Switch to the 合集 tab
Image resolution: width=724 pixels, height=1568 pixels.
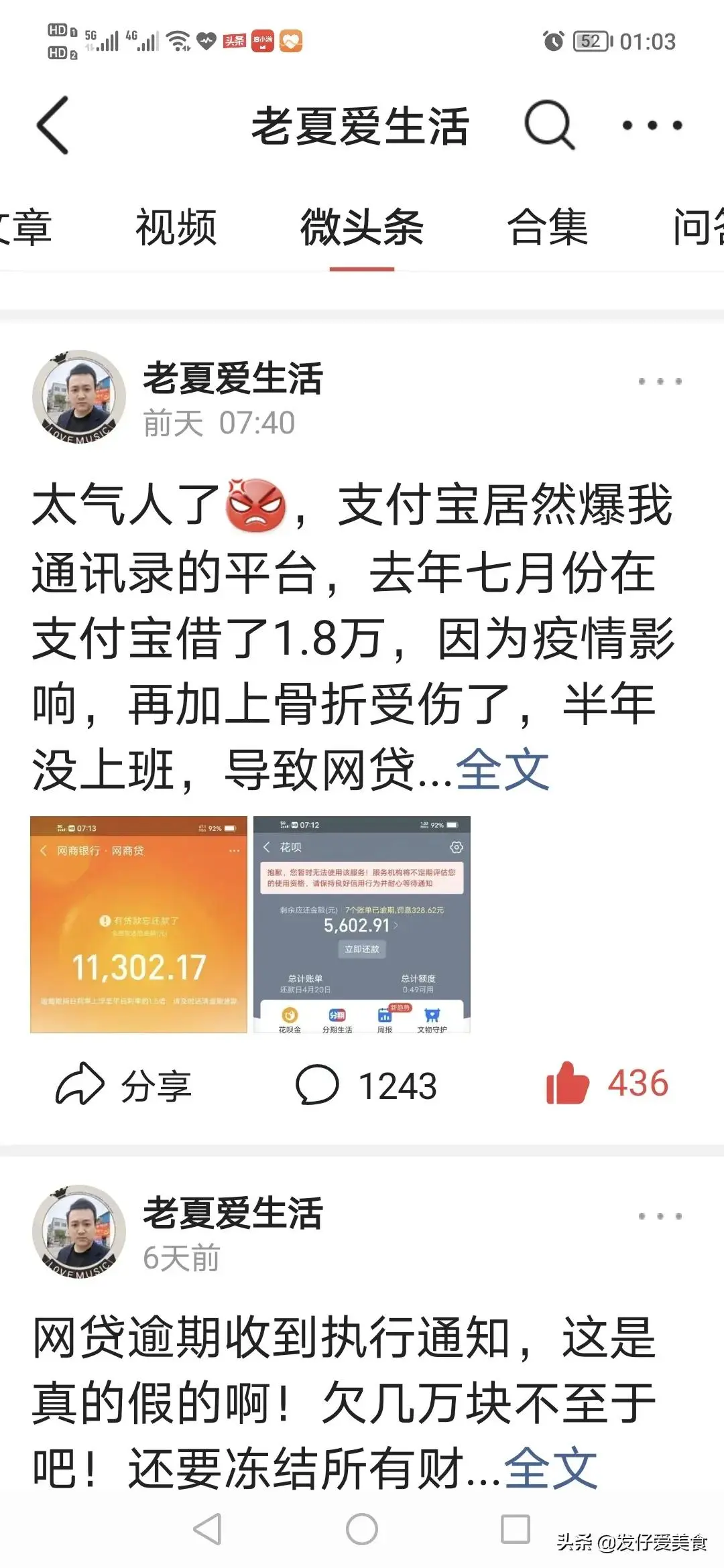click(x=548, y=228)
